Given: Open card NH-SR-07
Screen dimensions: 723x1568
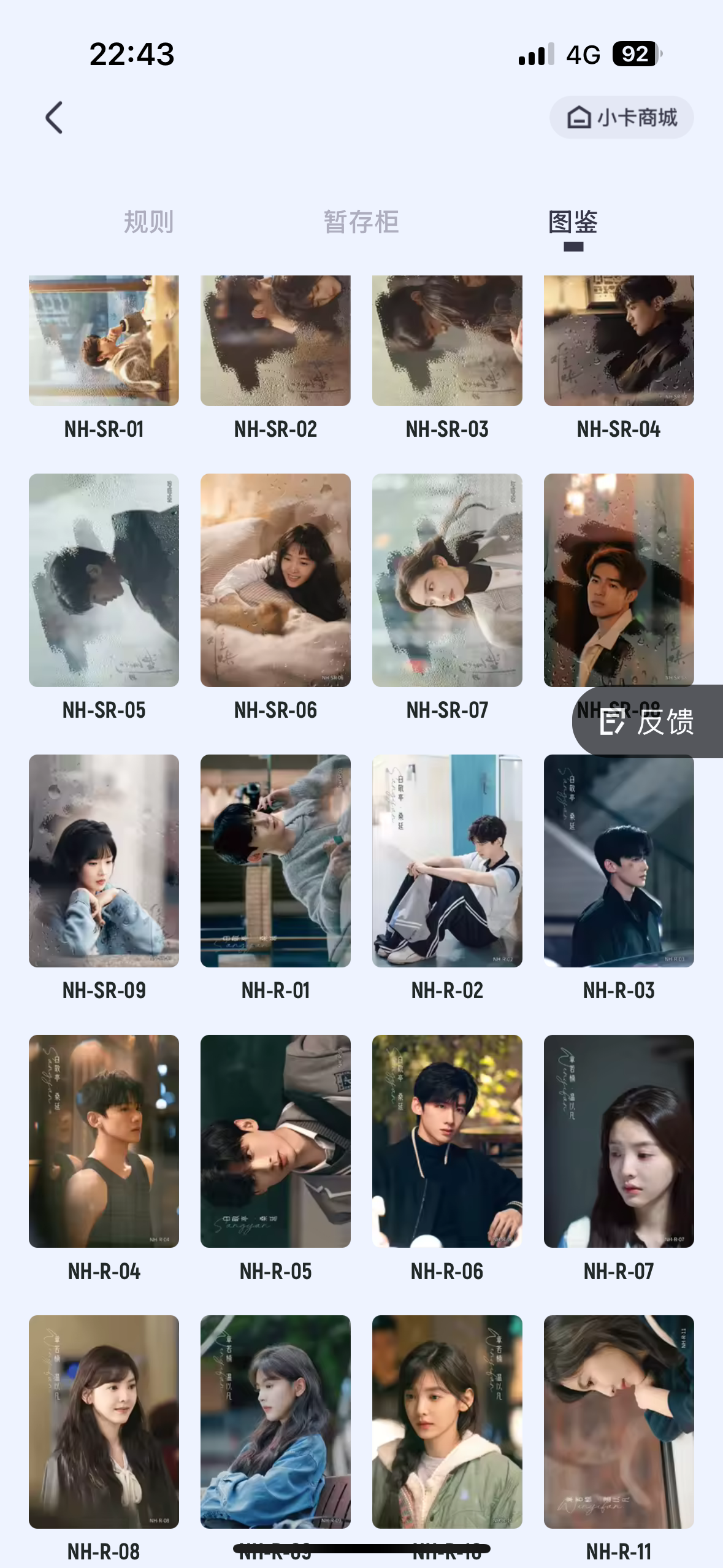Looking at the screenshot, I should click(x=447, y=580).
